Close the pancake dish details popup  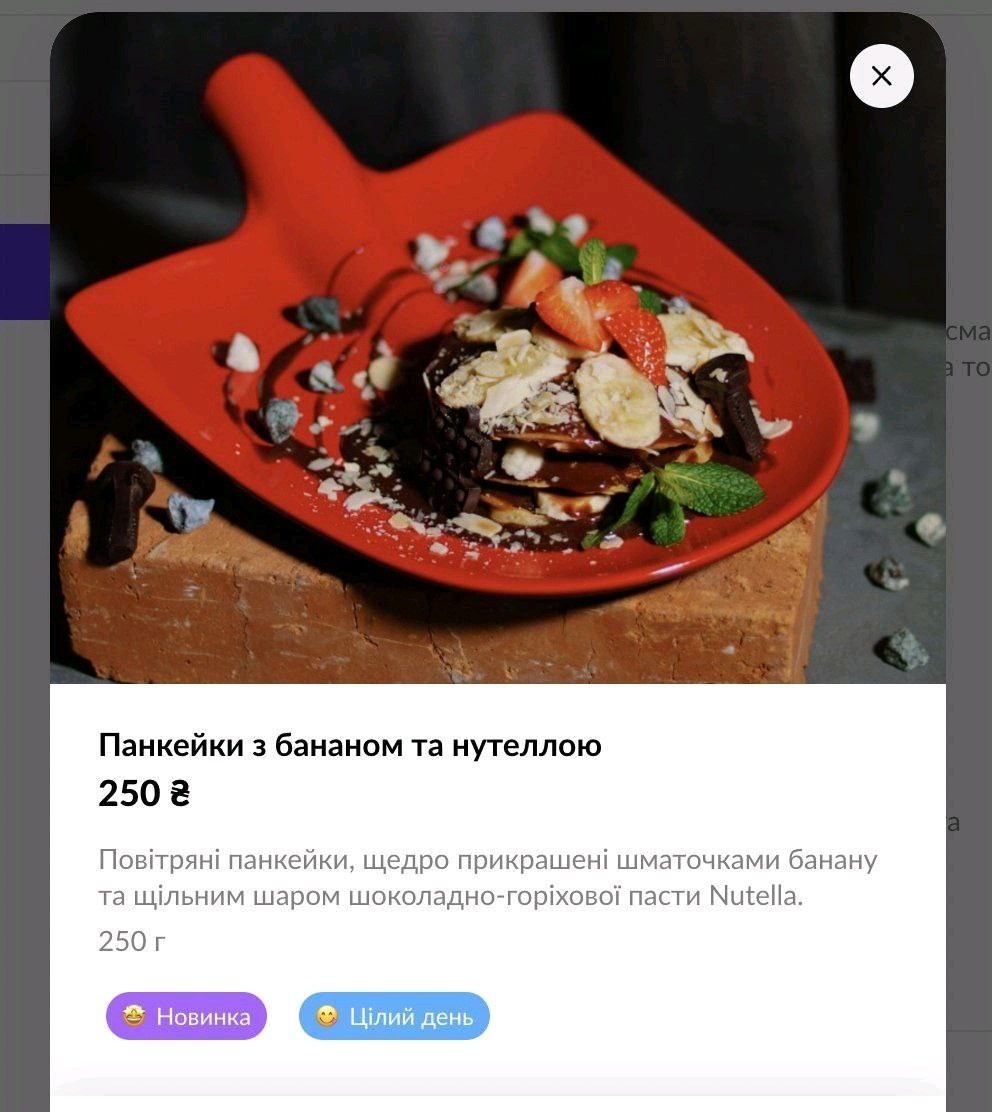(x=881, y=76)
